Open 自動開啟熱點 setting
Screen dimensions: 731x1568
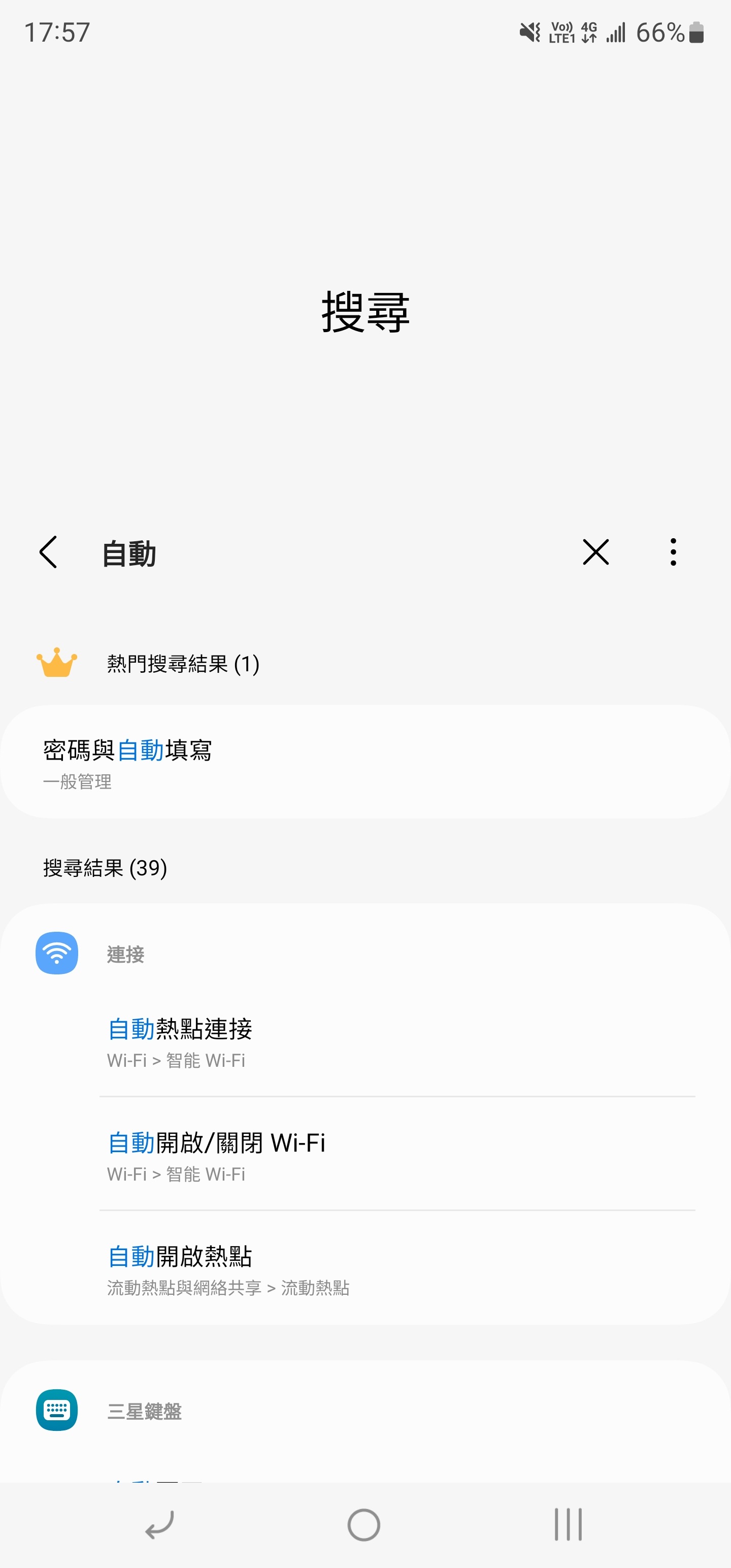point(397,1268)
